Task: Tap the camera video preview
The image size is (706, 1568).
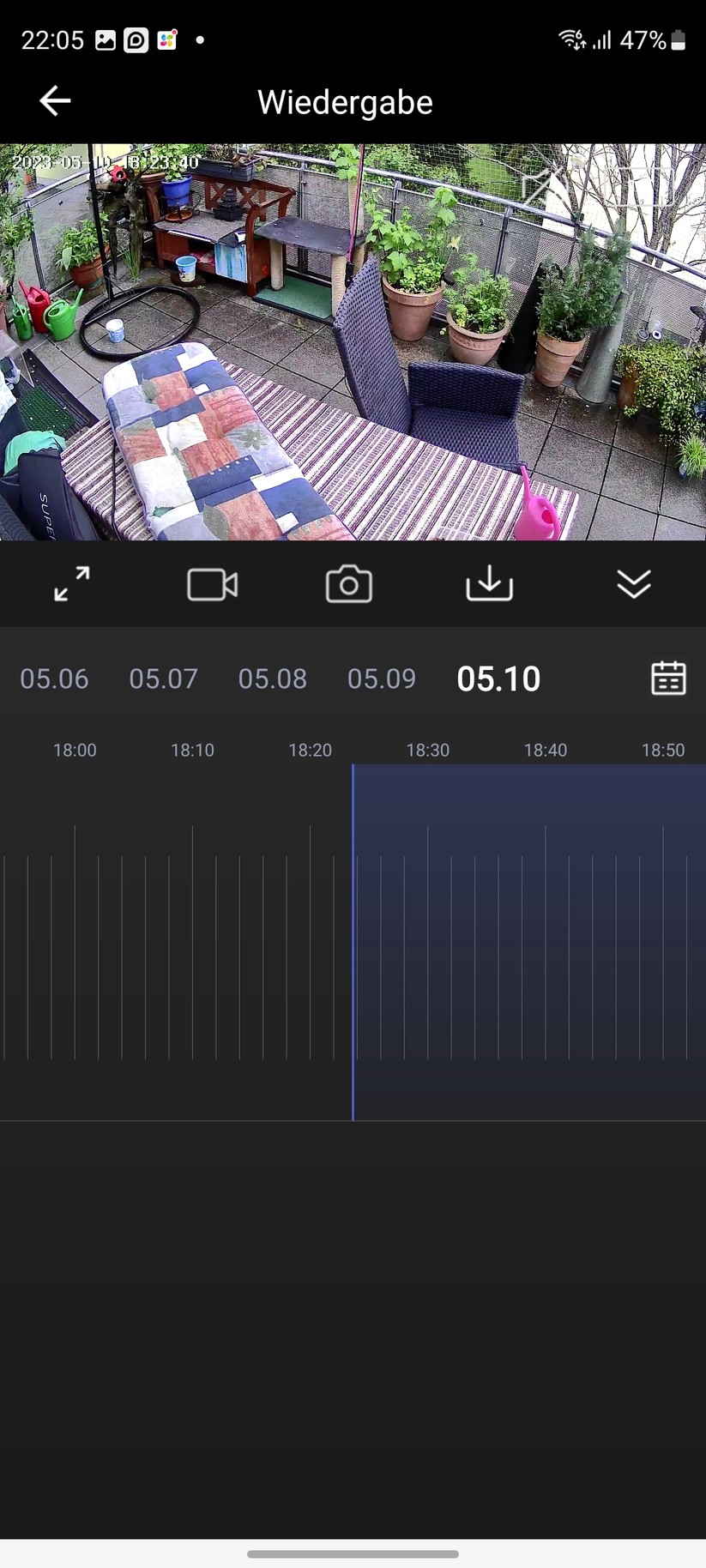Action: pyautogui.click(x=353, y=341)
